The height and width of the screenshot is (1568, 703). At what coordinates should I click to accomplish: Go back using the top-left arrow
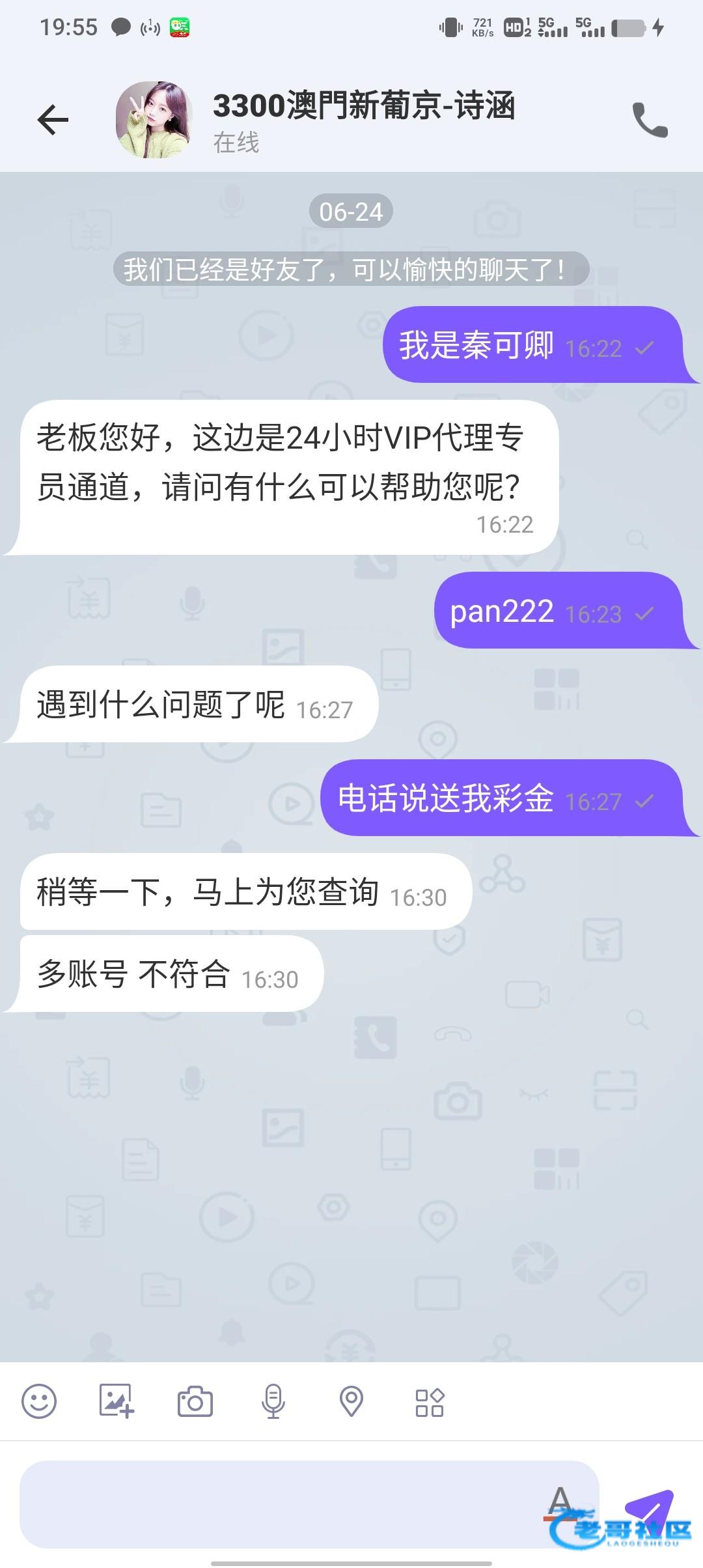click(53, 120)
